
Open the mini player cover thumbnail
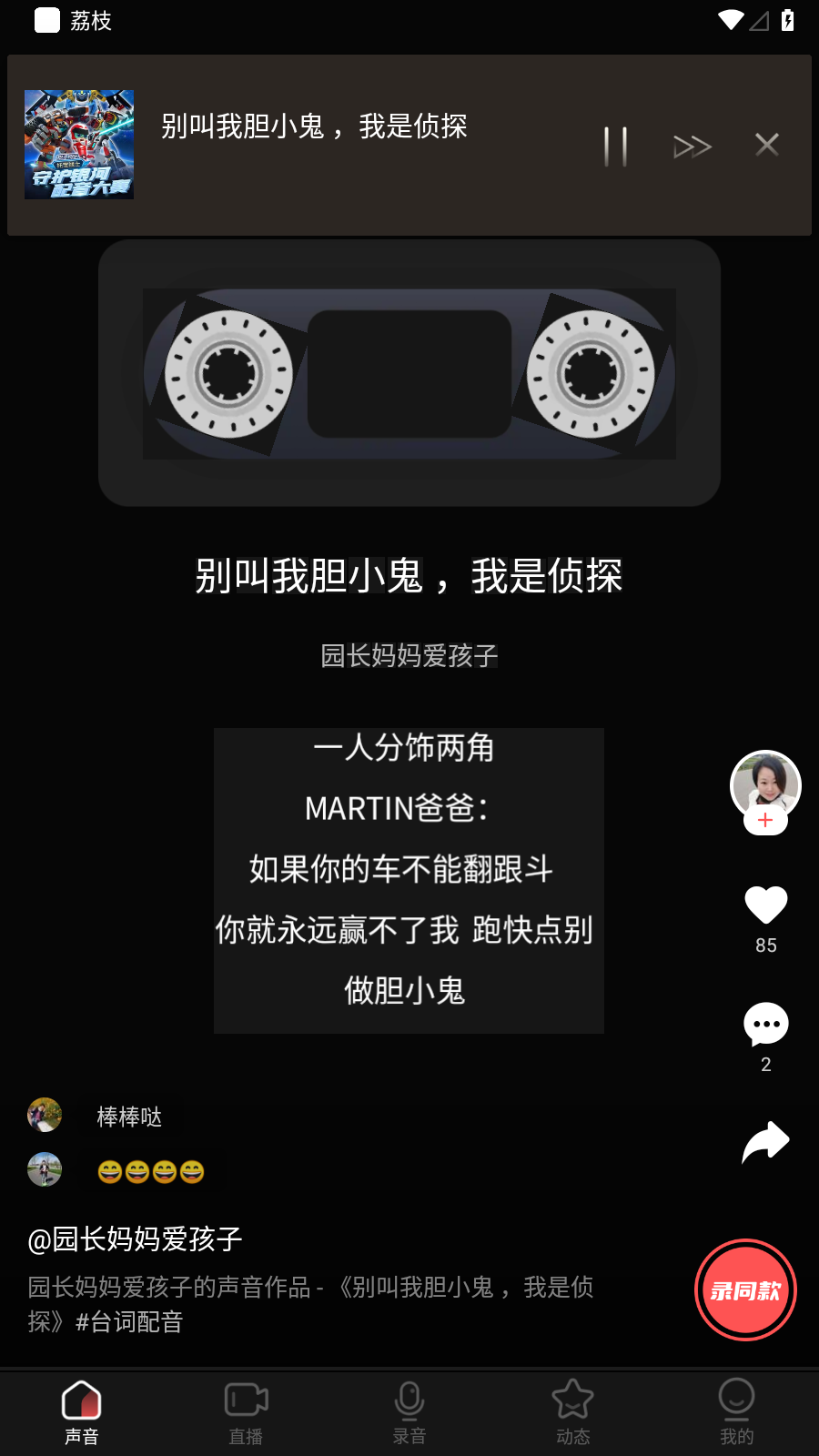[x=79, y=145]
